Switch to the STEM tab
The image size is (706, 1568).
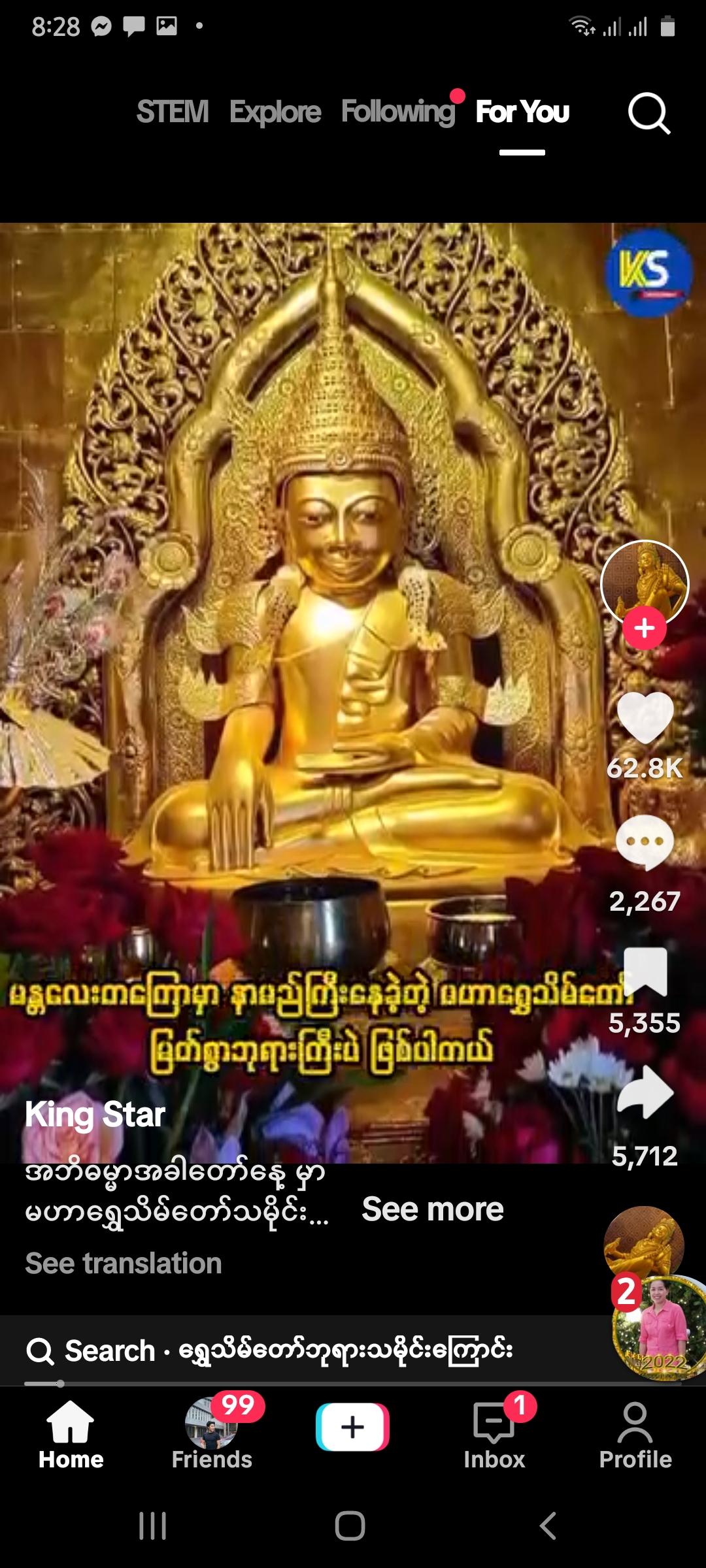click(173, 112)
